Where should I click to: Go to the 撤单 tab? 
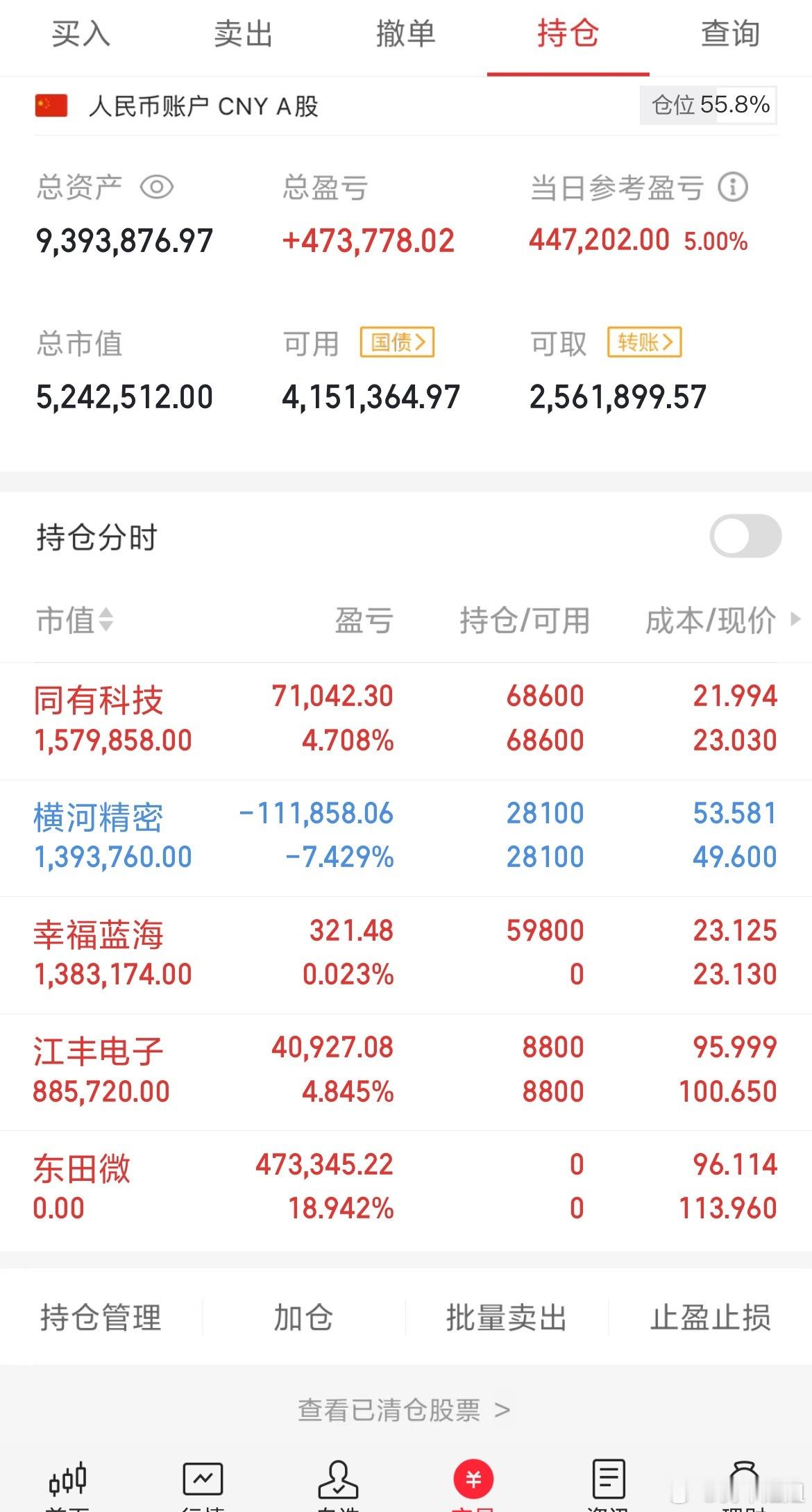pos(405,35)
